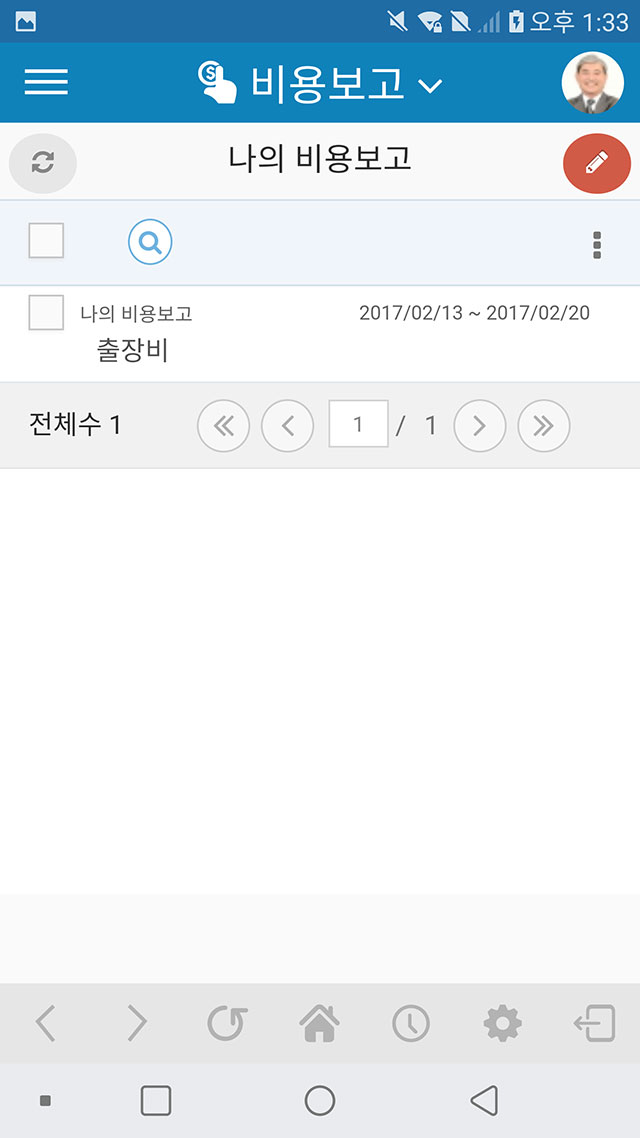Open the profile photo avatar
The width and height of the screenshot is (640, 1138).
[593, 83]
